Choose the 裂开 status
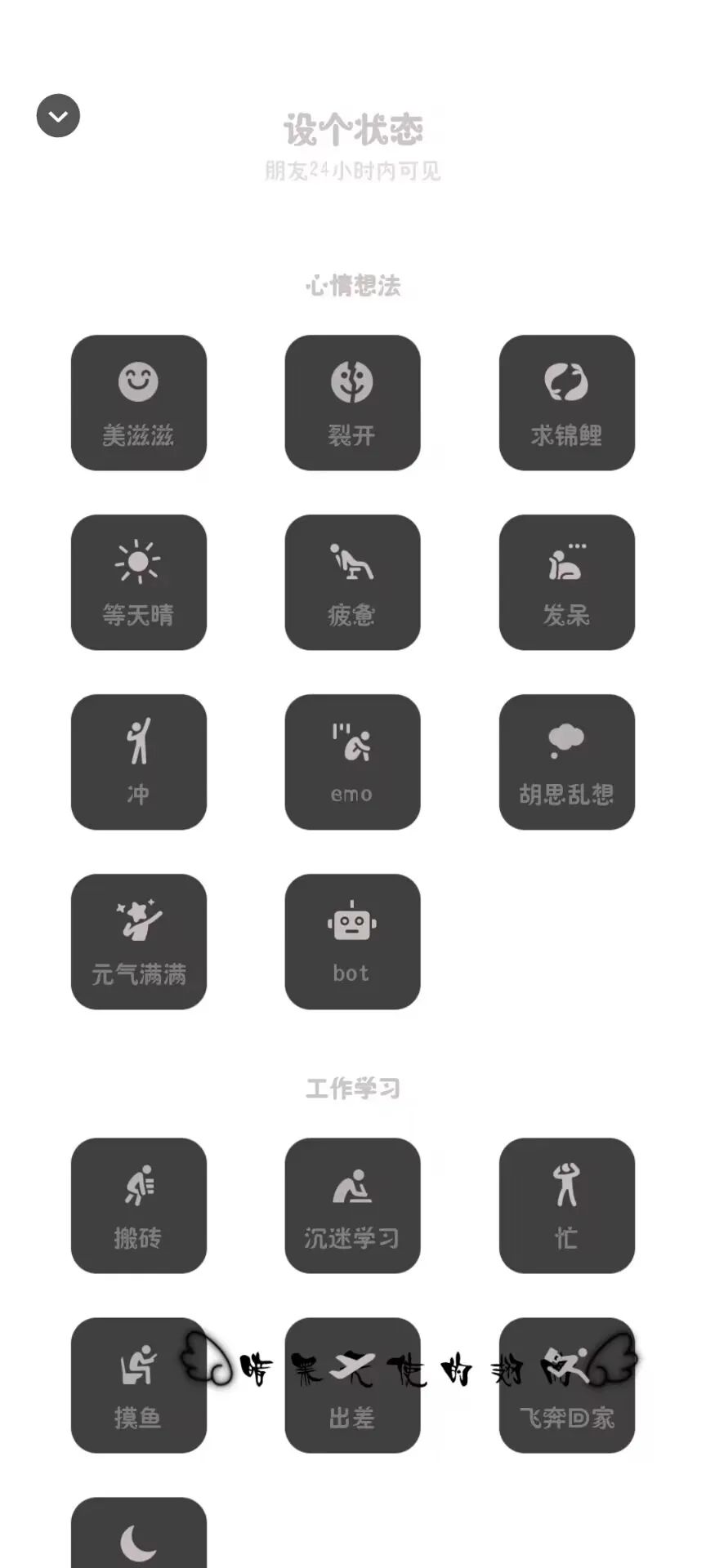Image resolution: width=706 pixels, height=1568 pixels. point(352,403)
